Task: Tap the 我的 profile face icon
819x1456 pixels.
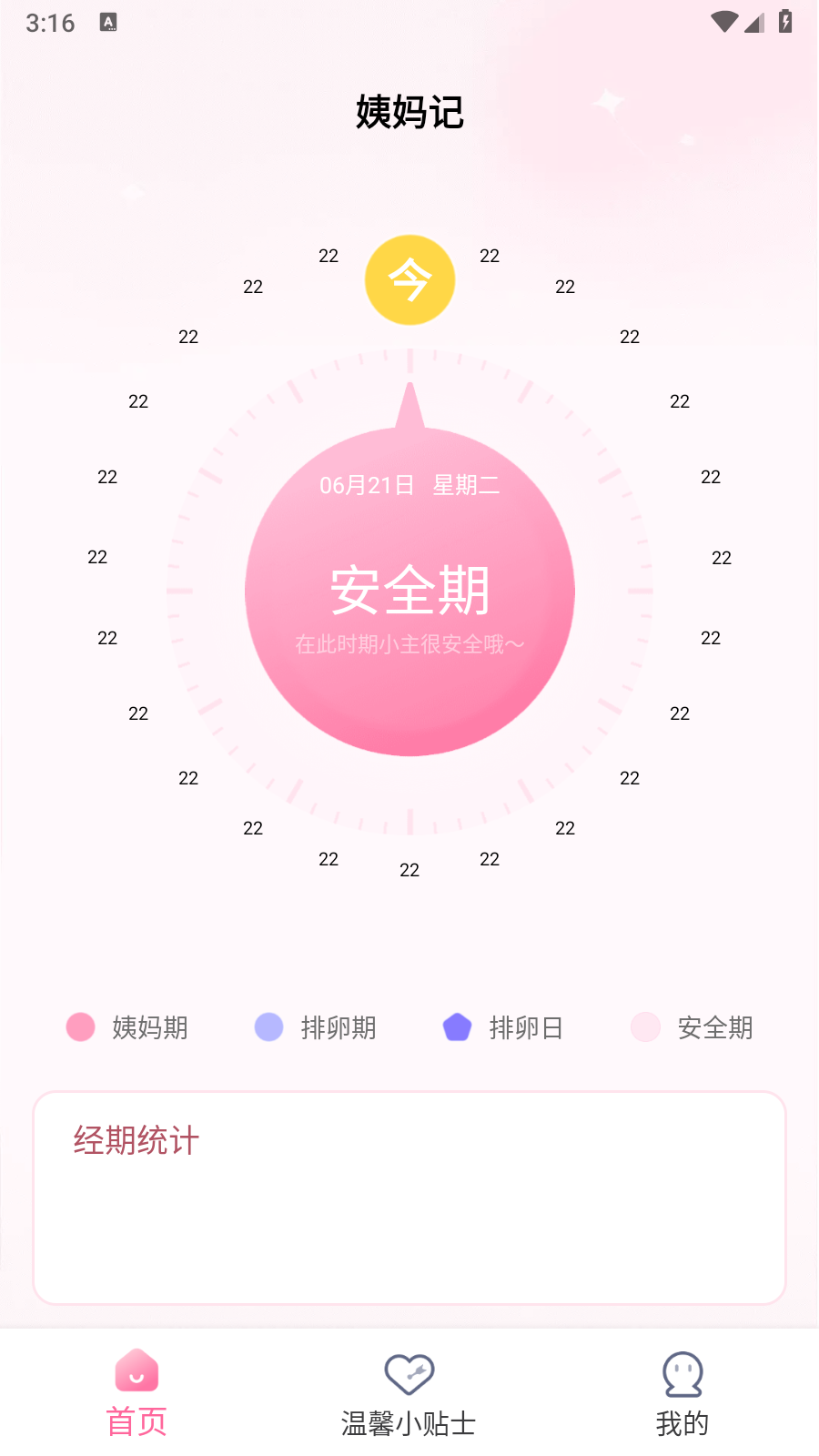Action: coord(681,1374)
